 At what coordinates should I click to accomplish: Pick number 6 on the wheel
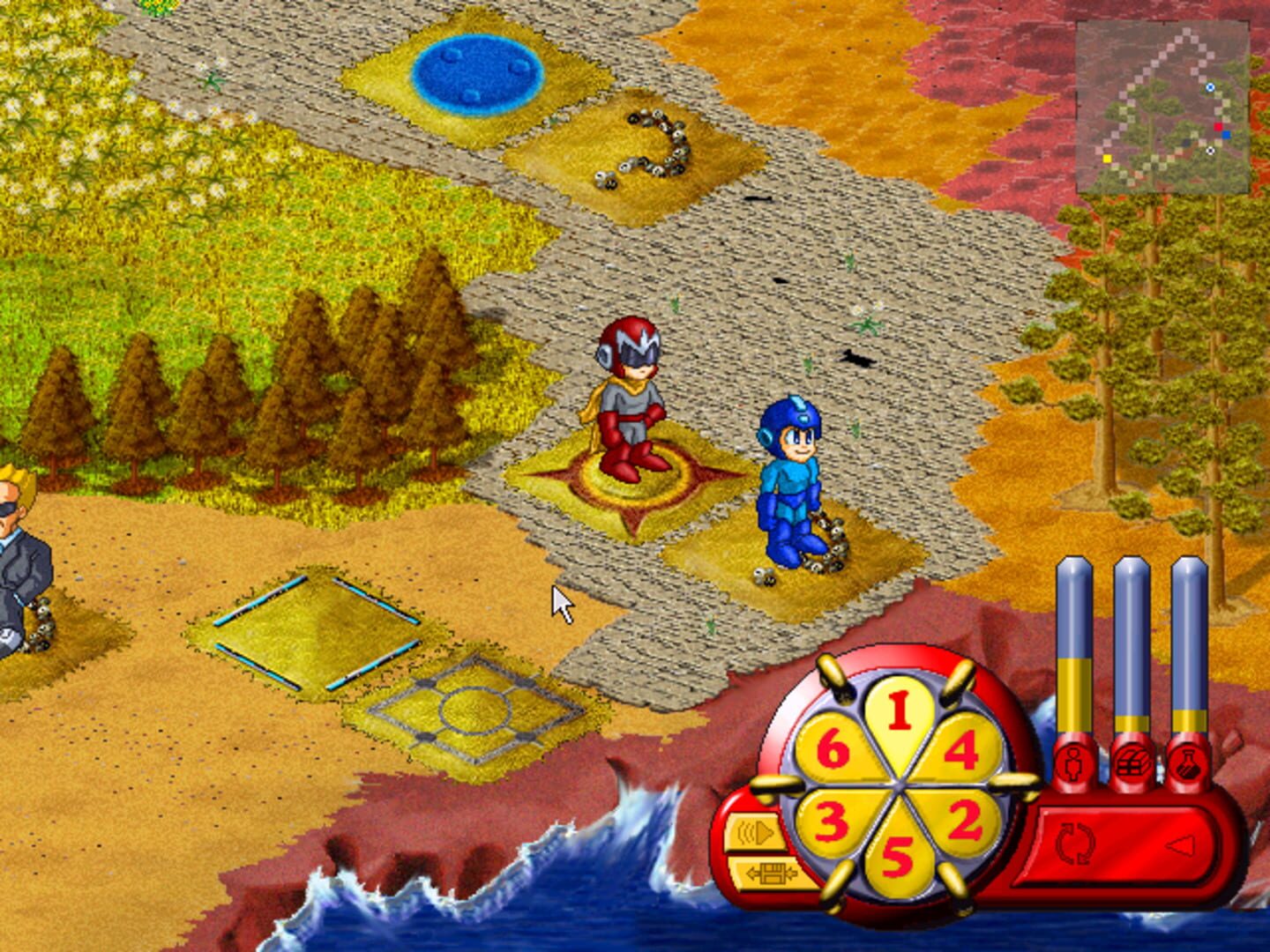[835, 750]
